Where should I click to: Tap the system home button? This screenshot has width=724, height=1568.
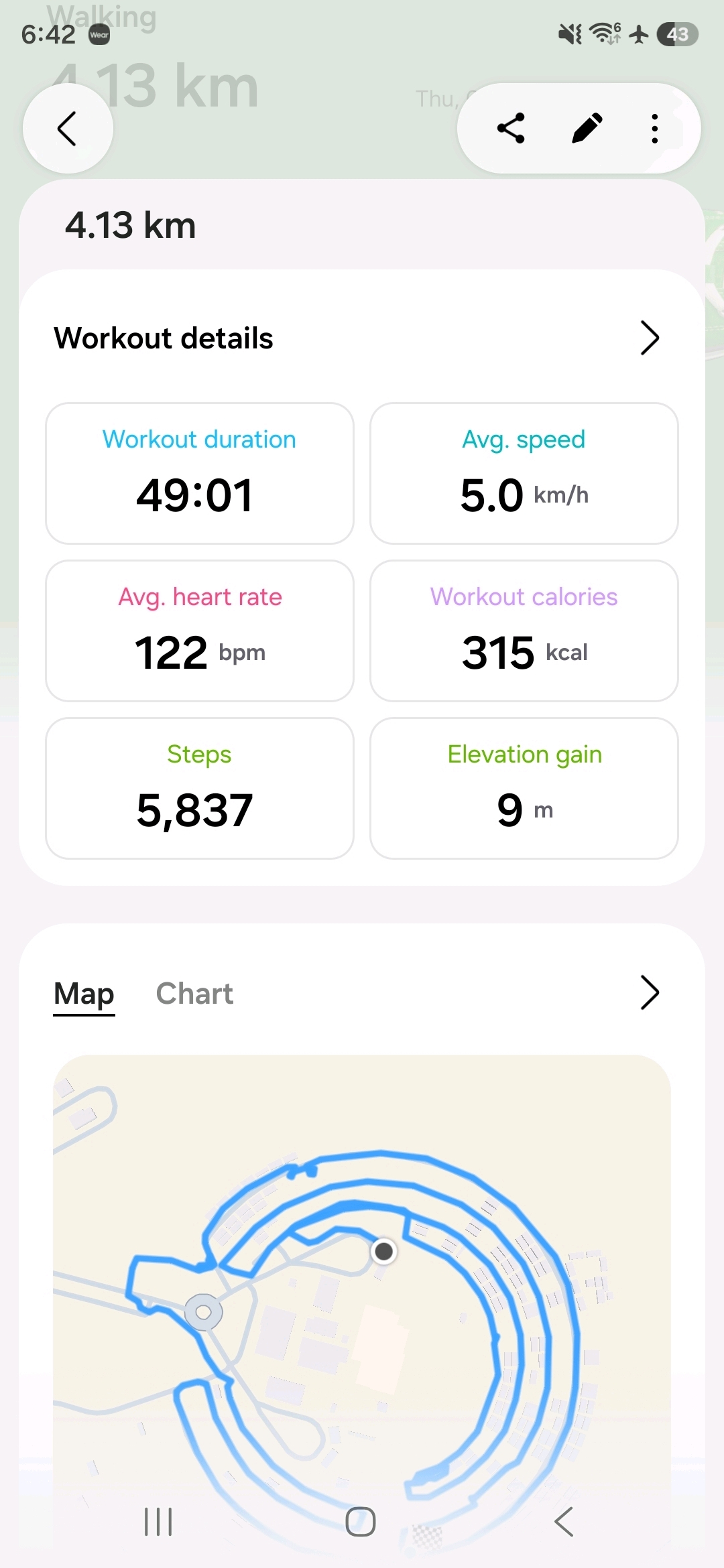[x=361, y=1521]
